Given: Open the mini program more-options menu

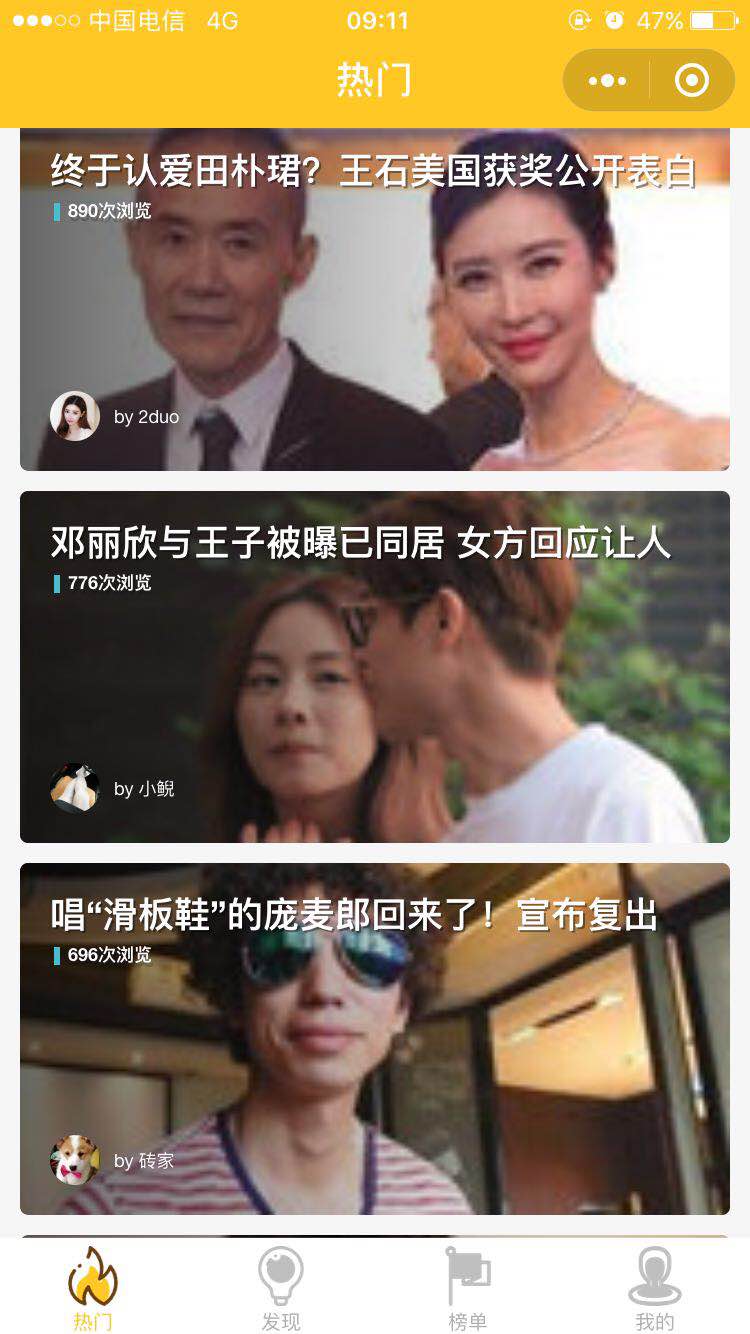Looking at the screenshot, I should pyautogui.click(x=607, y=81).
